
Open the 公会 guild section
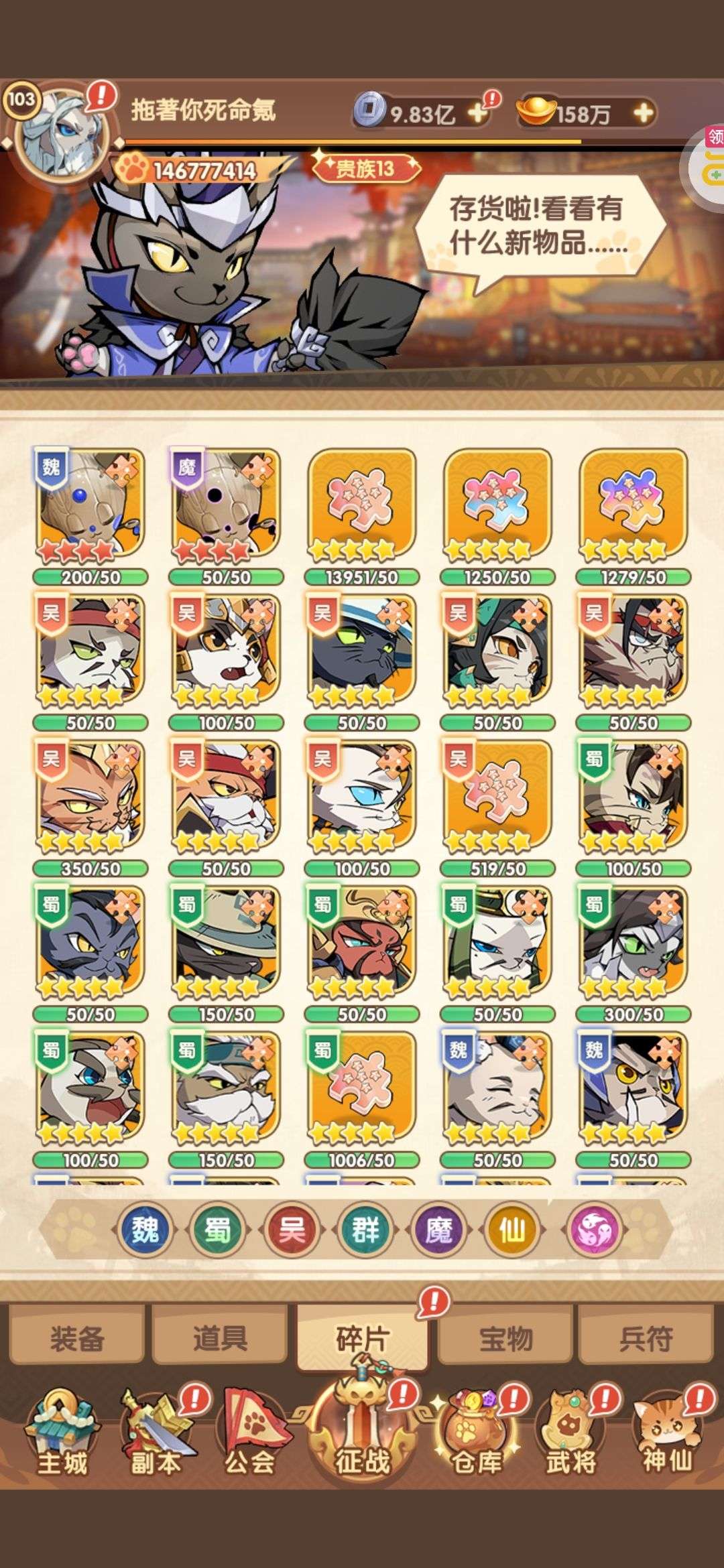(x=251, y=1431)
